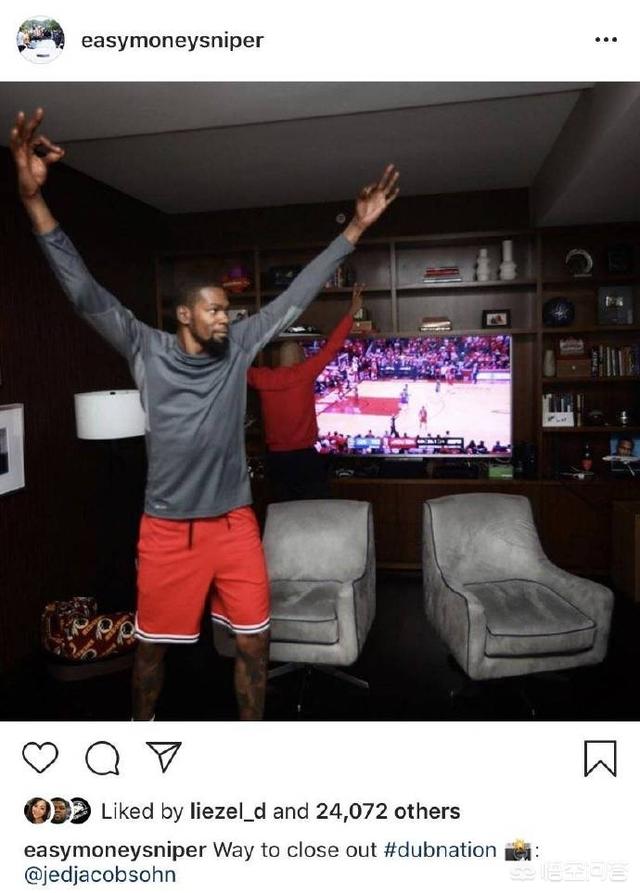Open the easymoneysniper username in post header
This screenshot has width=640, height=893.
172,41
